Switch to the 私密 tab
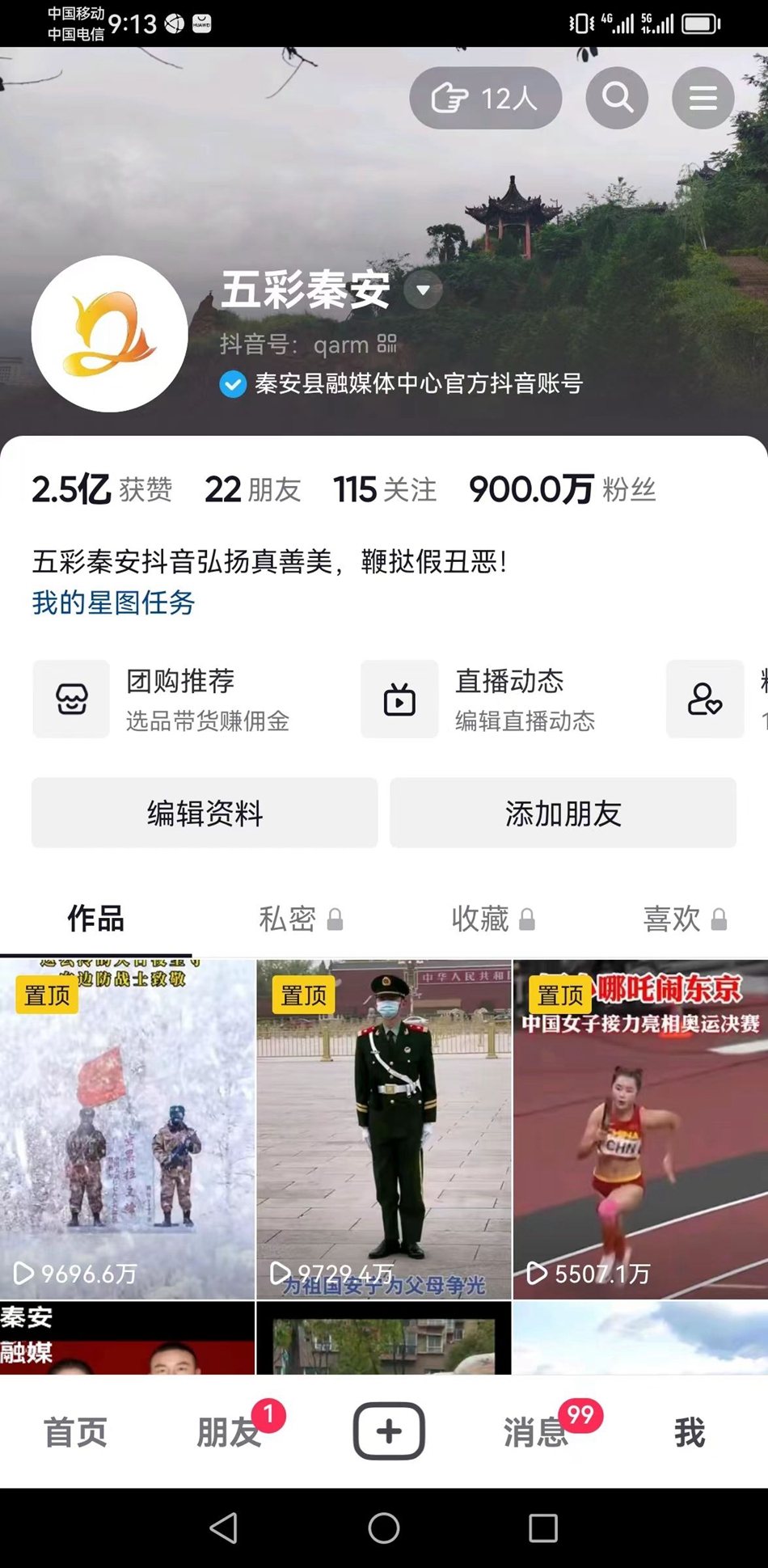 (x=301, y=919)
